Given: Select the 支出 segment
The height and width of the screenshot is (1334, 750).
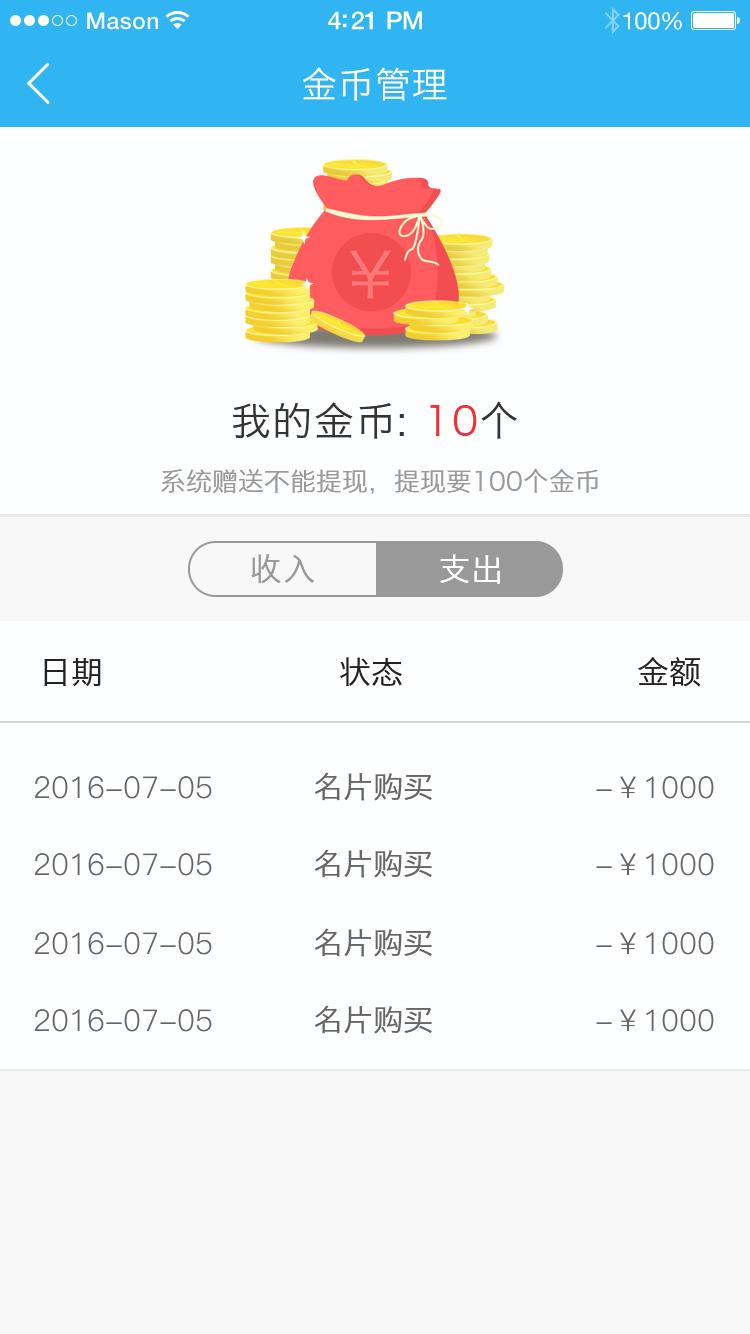Looking at the screenshot, I should pos(469,569).
